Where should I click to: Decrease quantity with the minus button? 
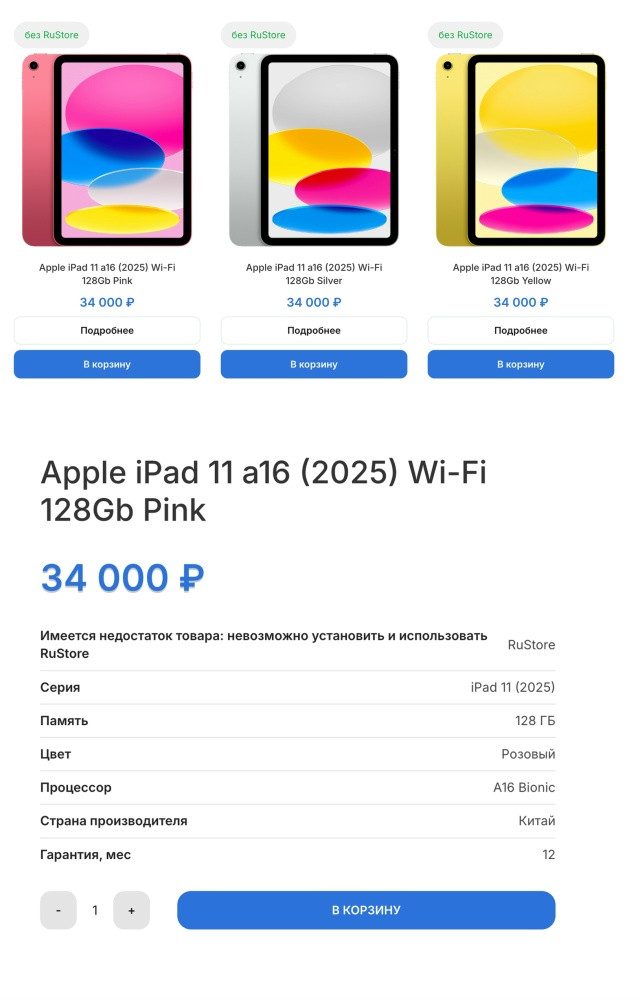pos(58,910)
